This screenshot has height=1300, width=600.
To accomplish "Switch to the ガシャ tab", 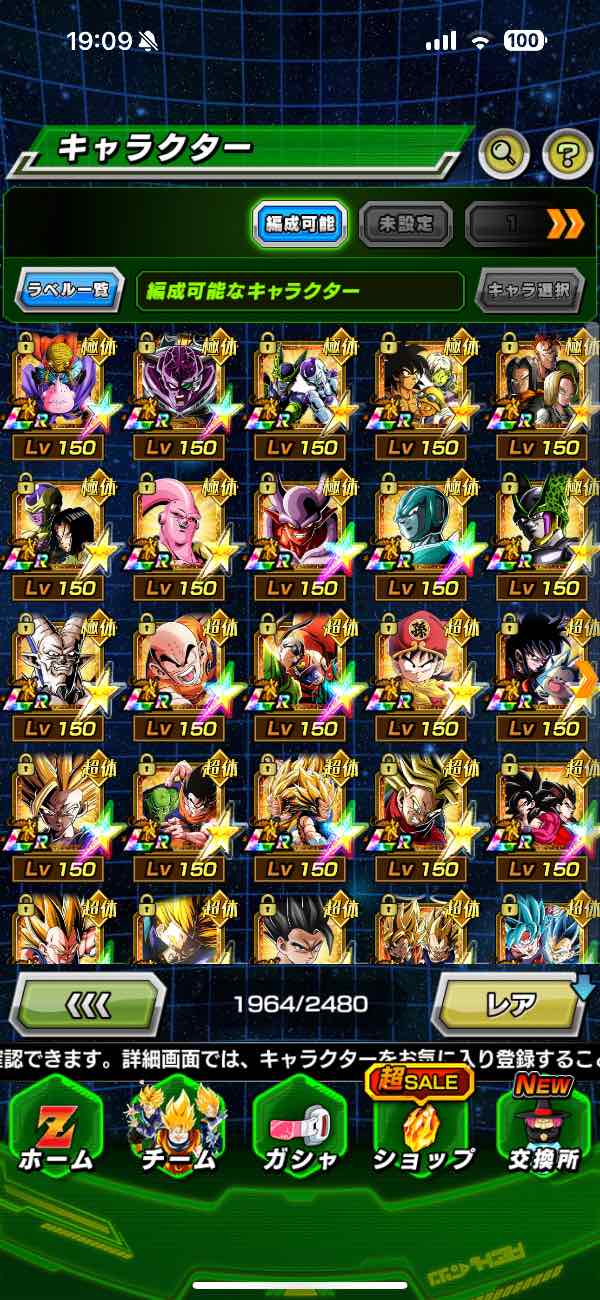I will point(299,1130).
